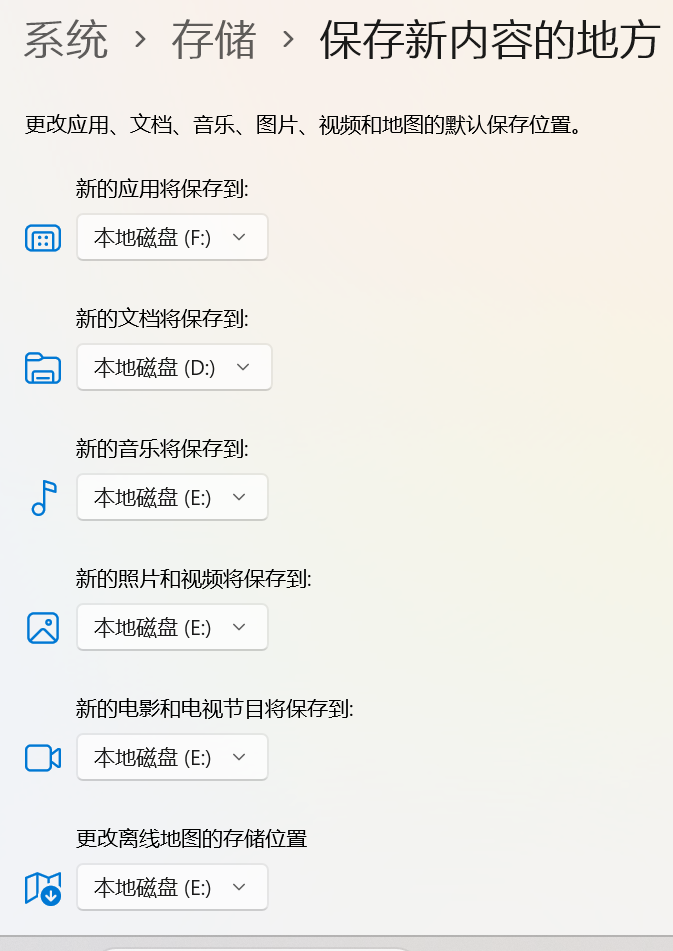Change the drive for 新的音乐将保存到
This screenshot has width=673, height=951.
coord(172,498)
